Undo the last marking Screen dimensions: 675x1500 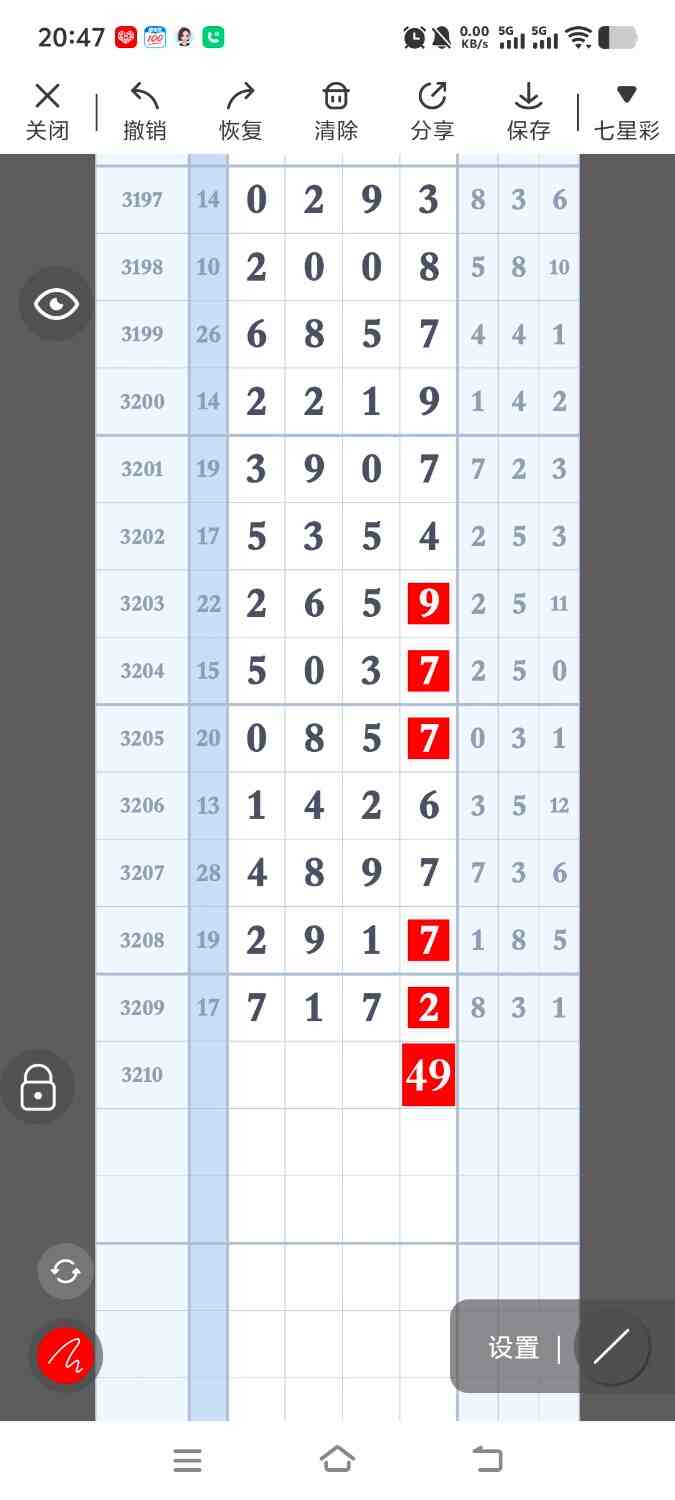[x=144, y=111]
